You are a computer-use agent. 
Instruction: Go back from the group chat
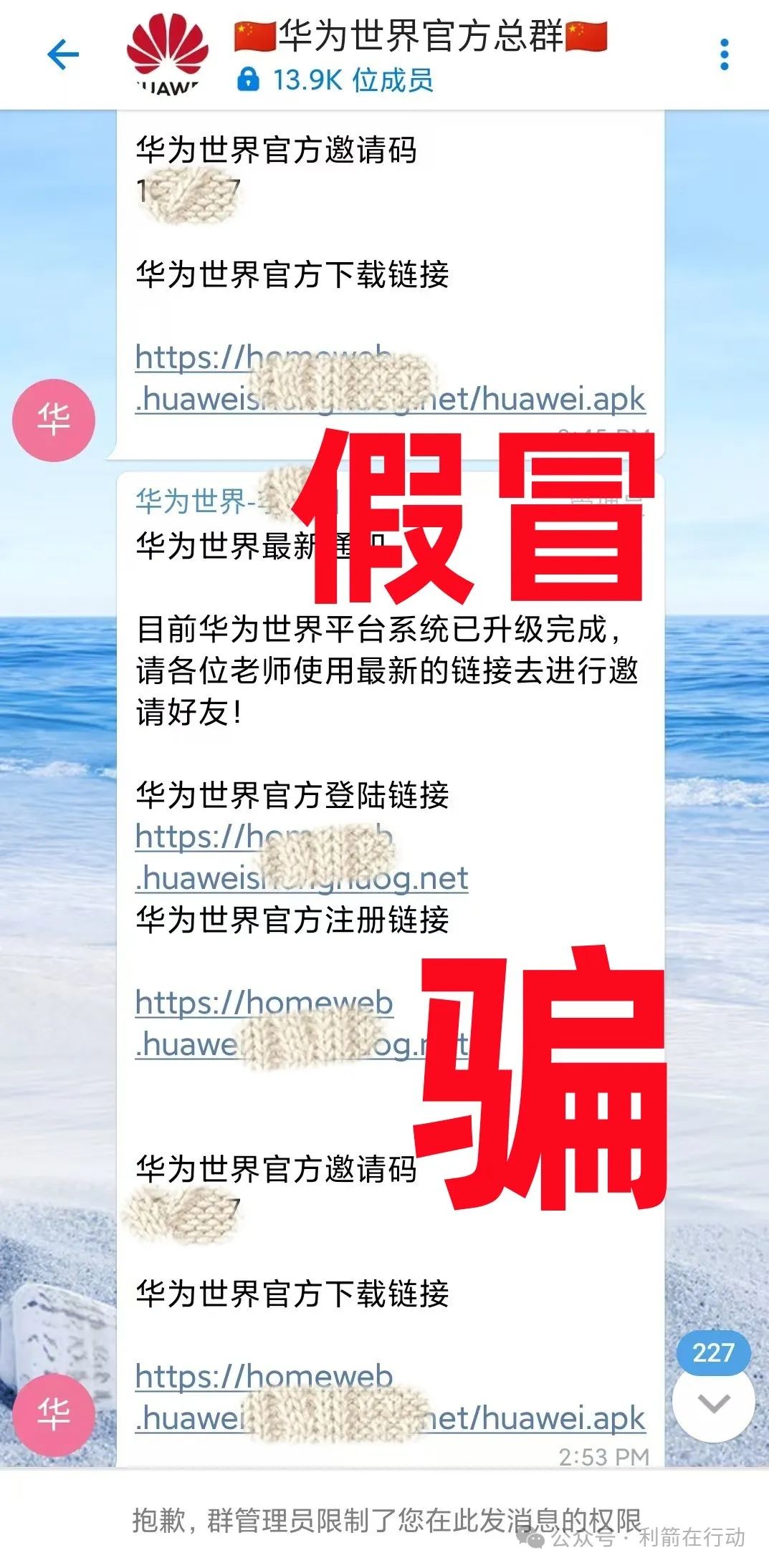63,54
